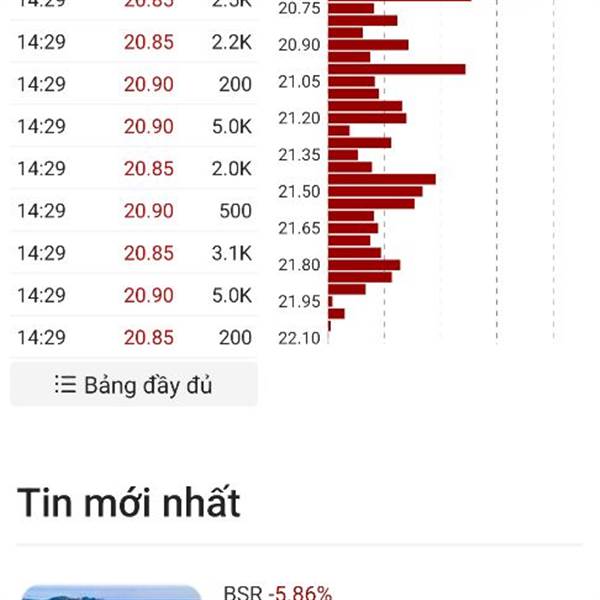Open the BSR news article thumbnail
This screenshot has width=600, height=600.
click(111, 592)
